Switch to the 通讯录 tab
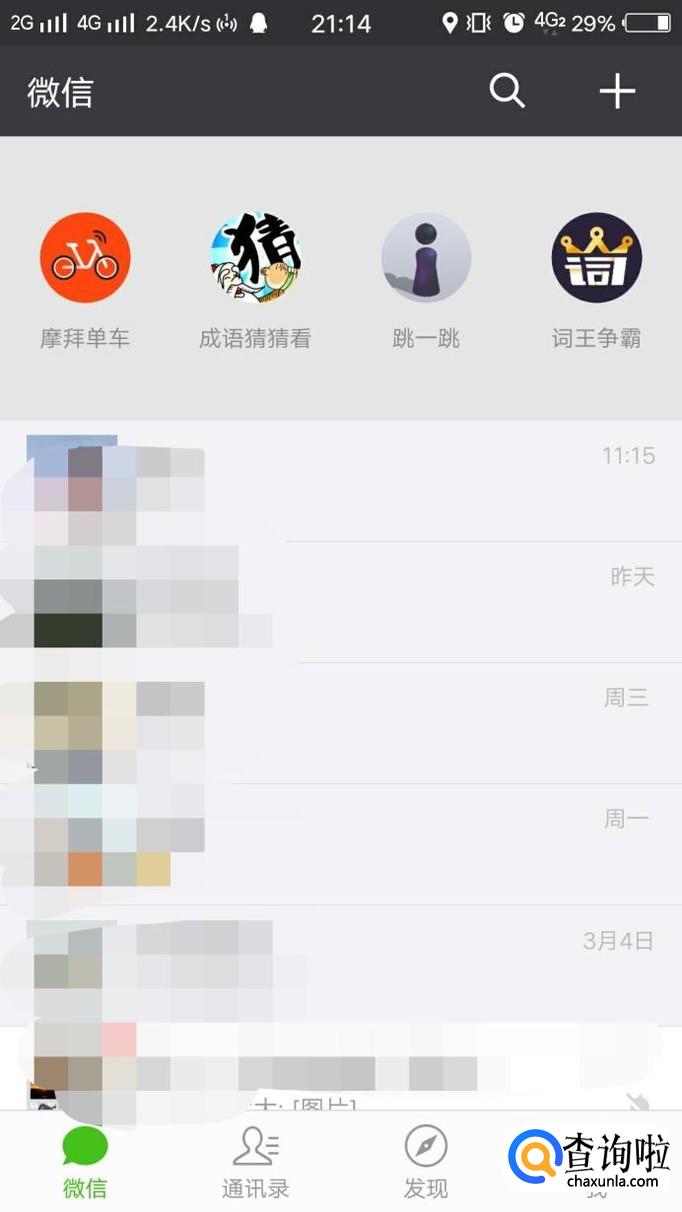The image size is (682, 1212). (x=255, y=1162)
